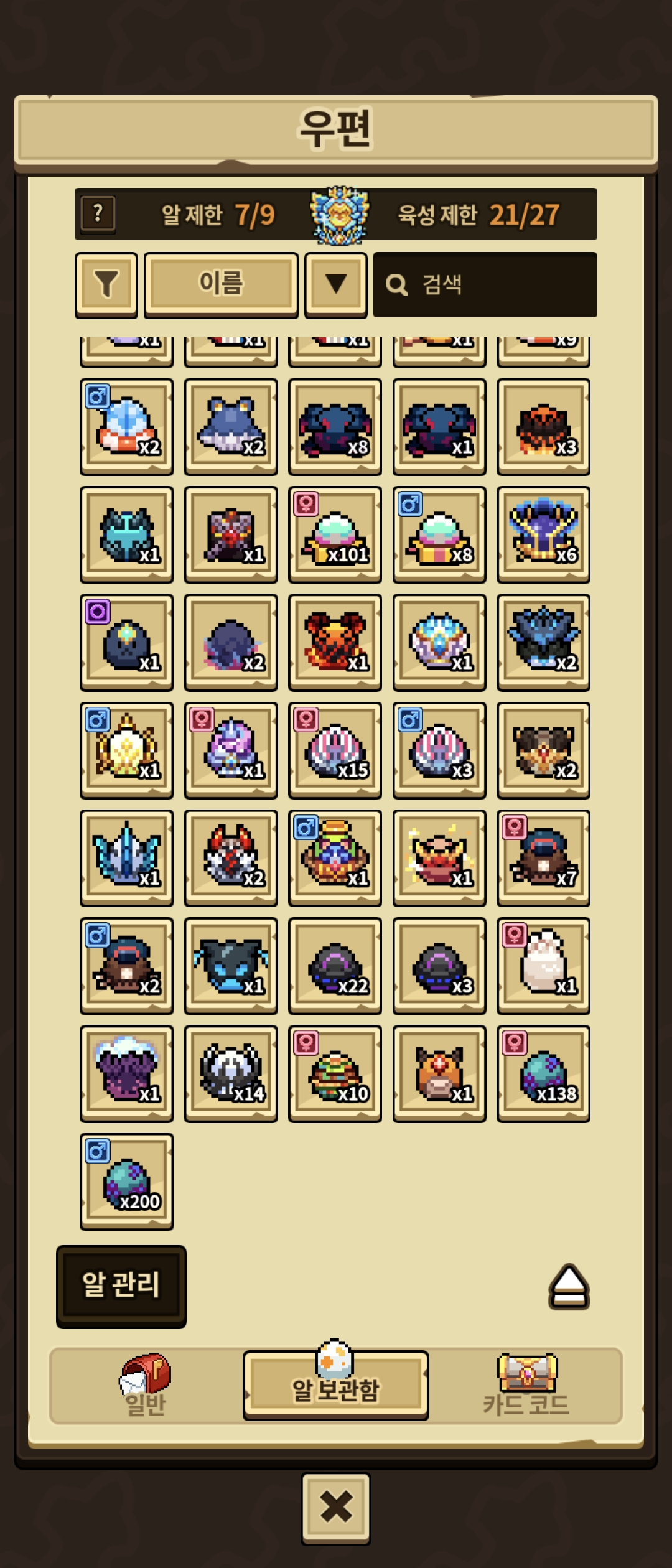Tap the 이름 sort button
This screenshot has width=672, height=1568.
tap(221, 284)
